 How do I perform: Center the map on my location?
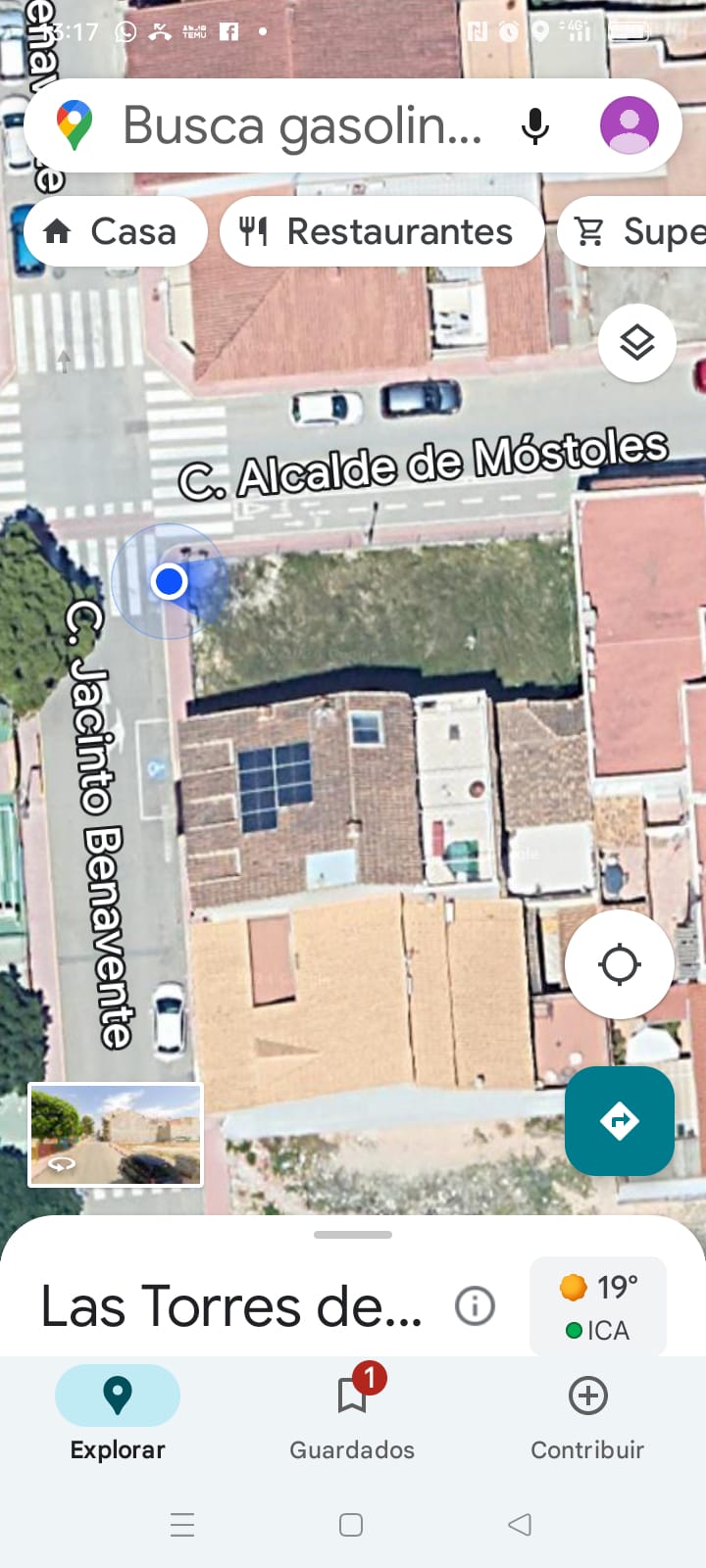(619, 964)
